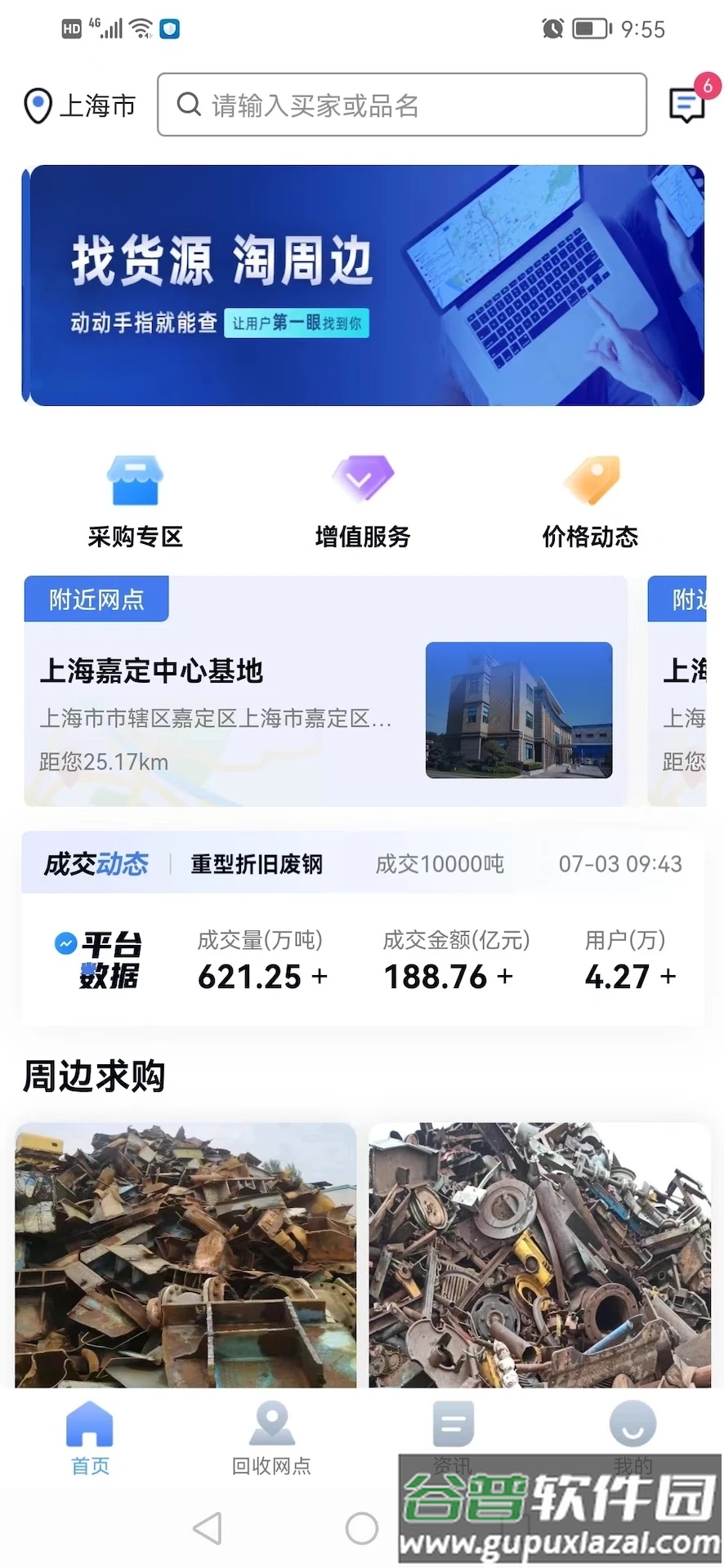Switch to the 回收网点 tab
This screenshot has width=724, height=1568.
271,1439
